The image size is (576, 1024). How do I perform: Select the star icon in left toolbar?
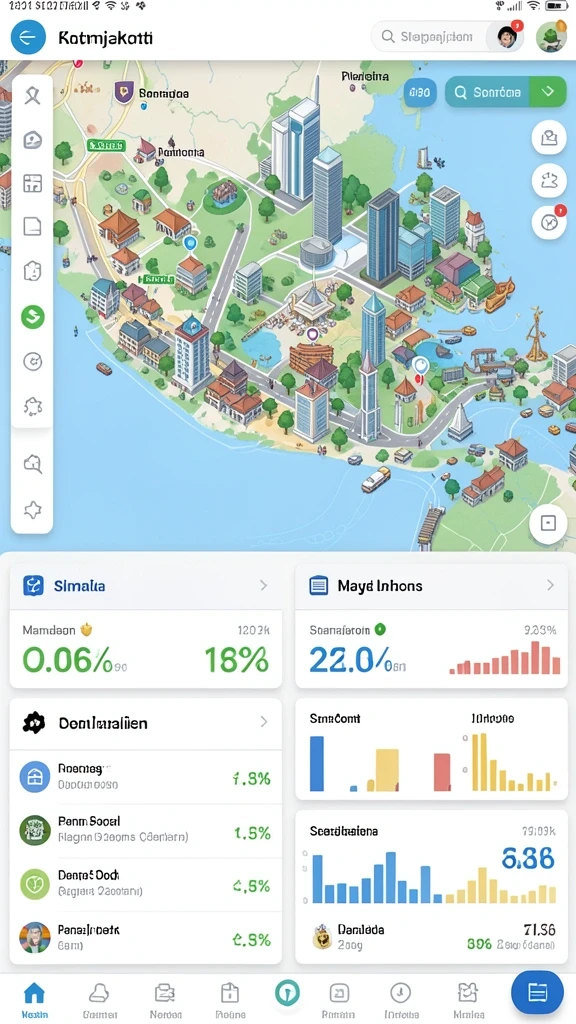click(x=32, y=509)
